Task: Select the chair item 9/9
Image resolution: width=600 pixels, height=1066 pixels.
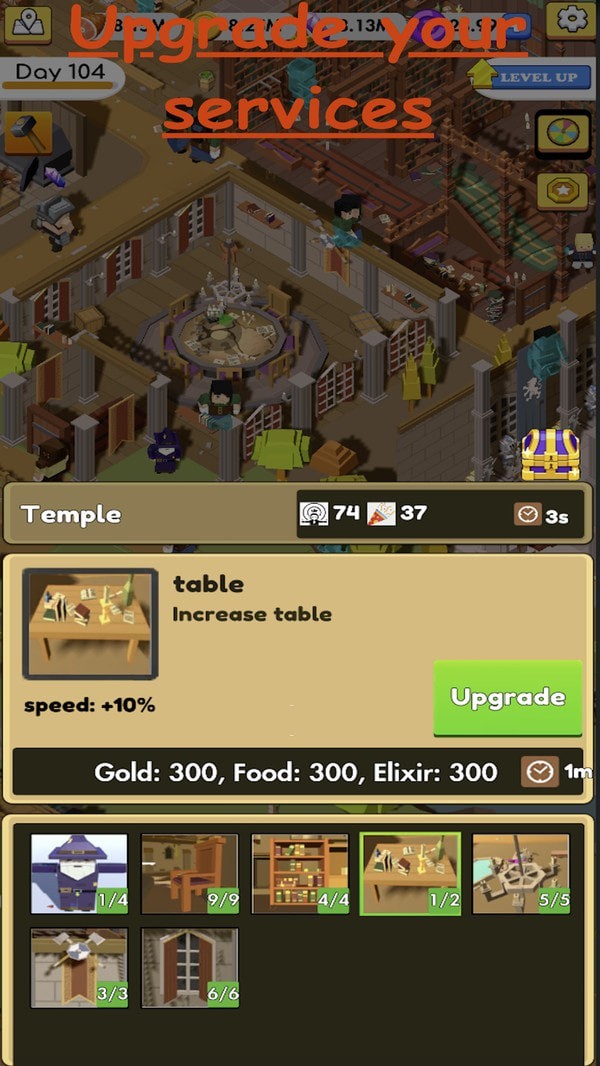Action: (189, 873)
